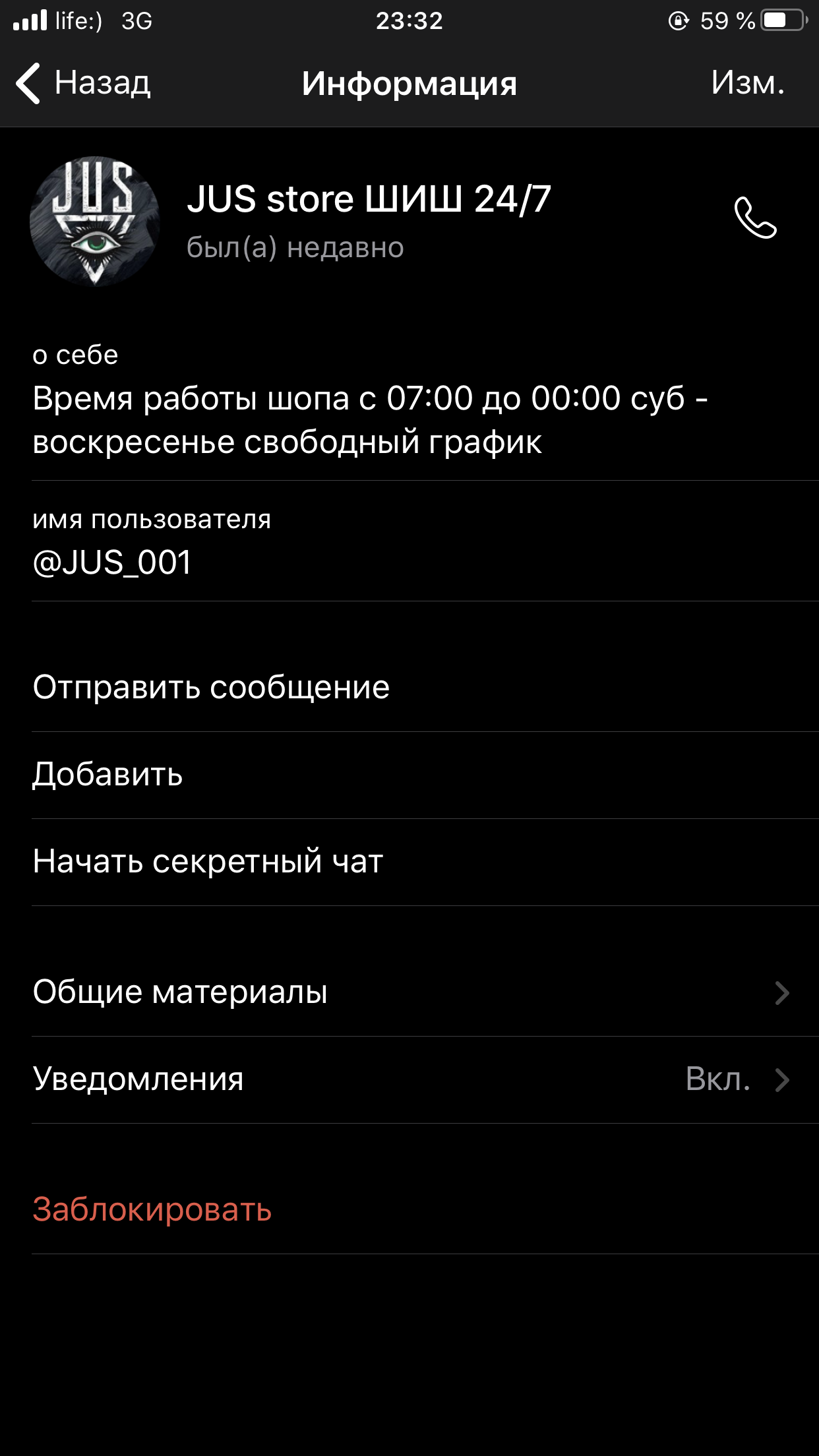This screenshot has width=819, height=1456.
Task: Open the JUS profile picture
Action: coord(95,221)
